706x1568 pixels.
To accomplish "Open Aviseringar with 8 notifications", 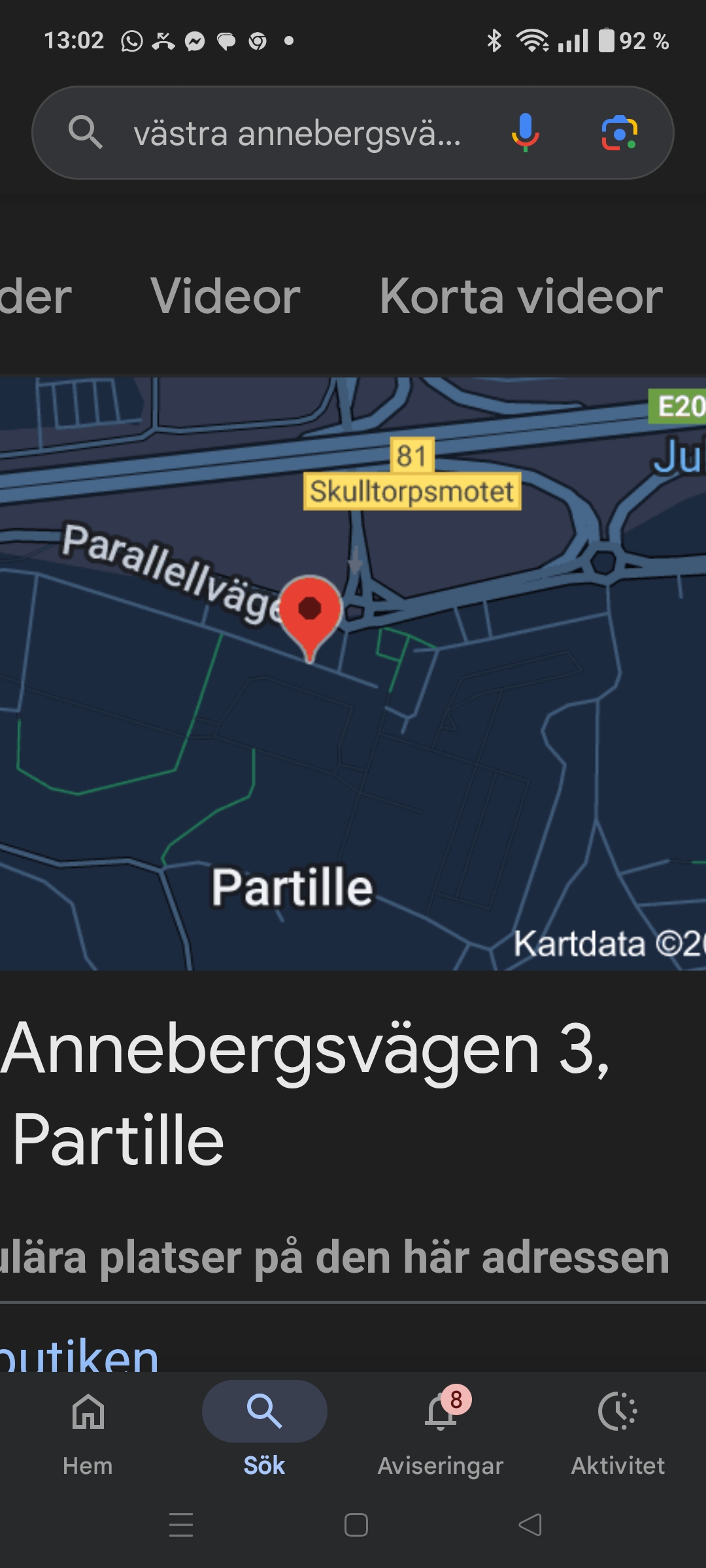I will point(441,1429).
